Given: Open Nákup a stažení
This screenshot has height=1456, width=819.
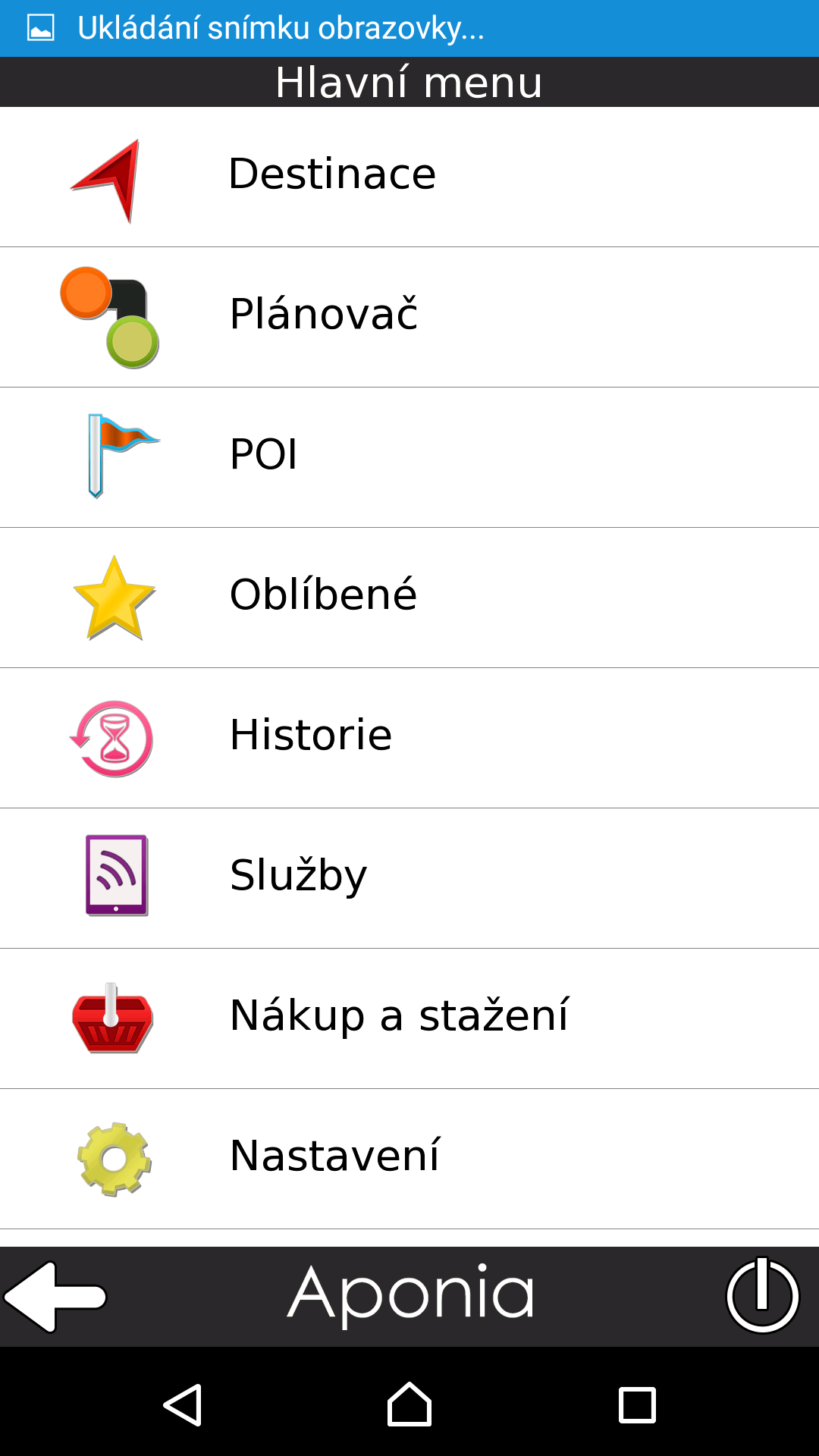Looking at the screenshot, I should (409, 1018).
